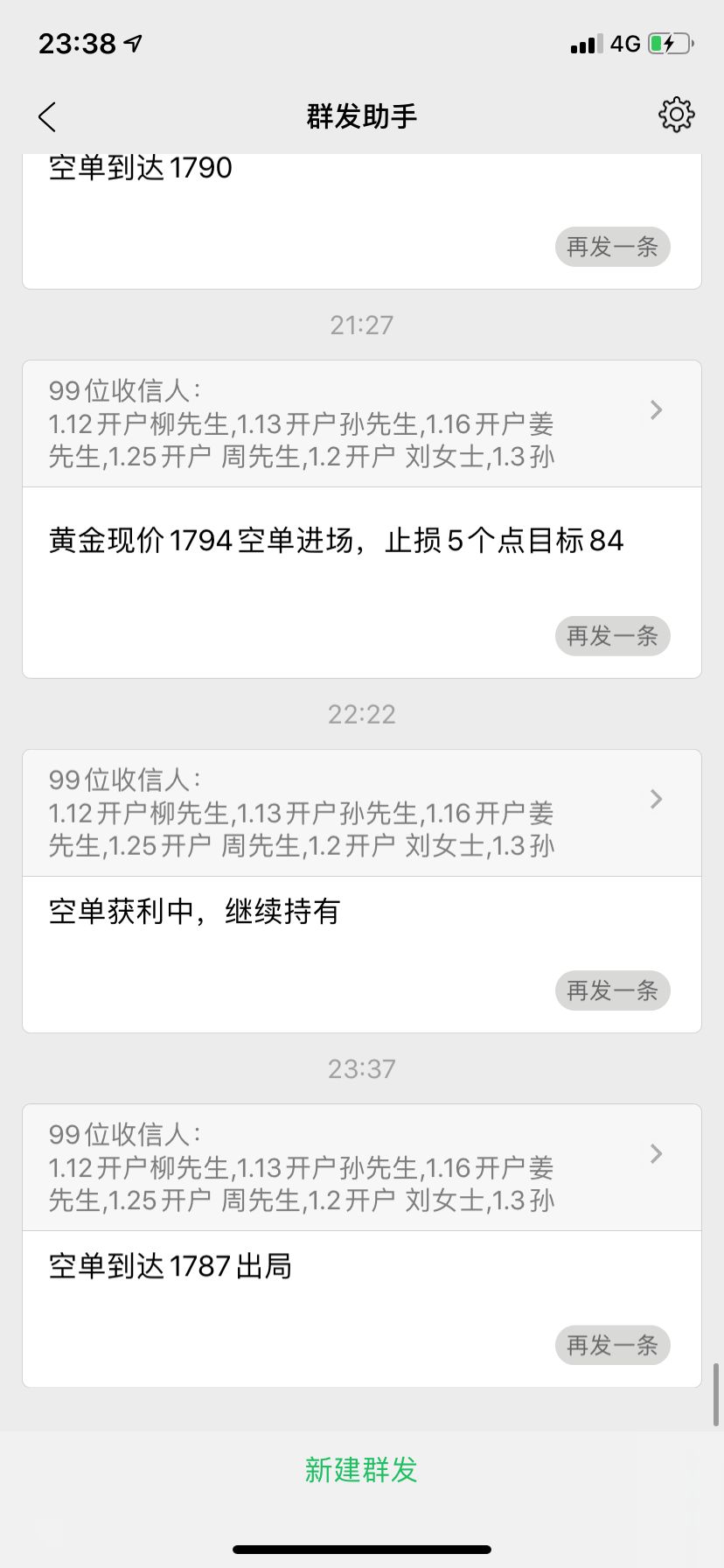This screenshot has width=724, height=1568.
Task: Resend '空单获利中，继续持有' message
Action: tap(612, 990)
